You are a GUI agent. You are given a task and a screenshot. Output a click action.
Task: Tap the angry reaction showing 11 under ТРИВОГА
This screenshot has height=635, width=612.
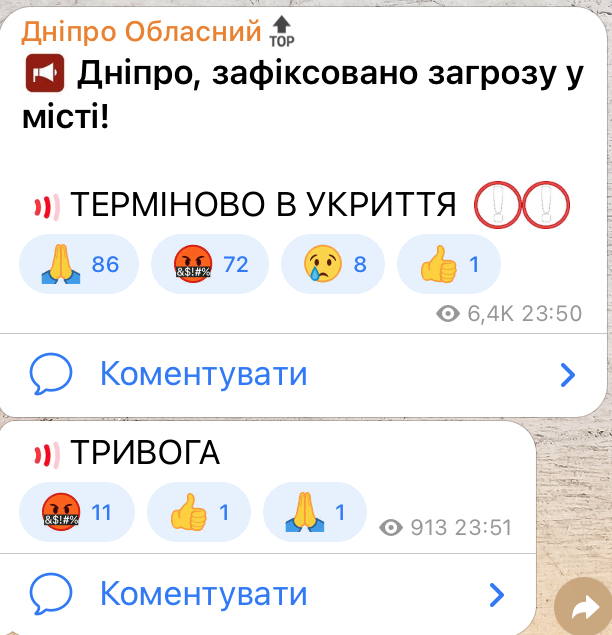tap(78, 513)
